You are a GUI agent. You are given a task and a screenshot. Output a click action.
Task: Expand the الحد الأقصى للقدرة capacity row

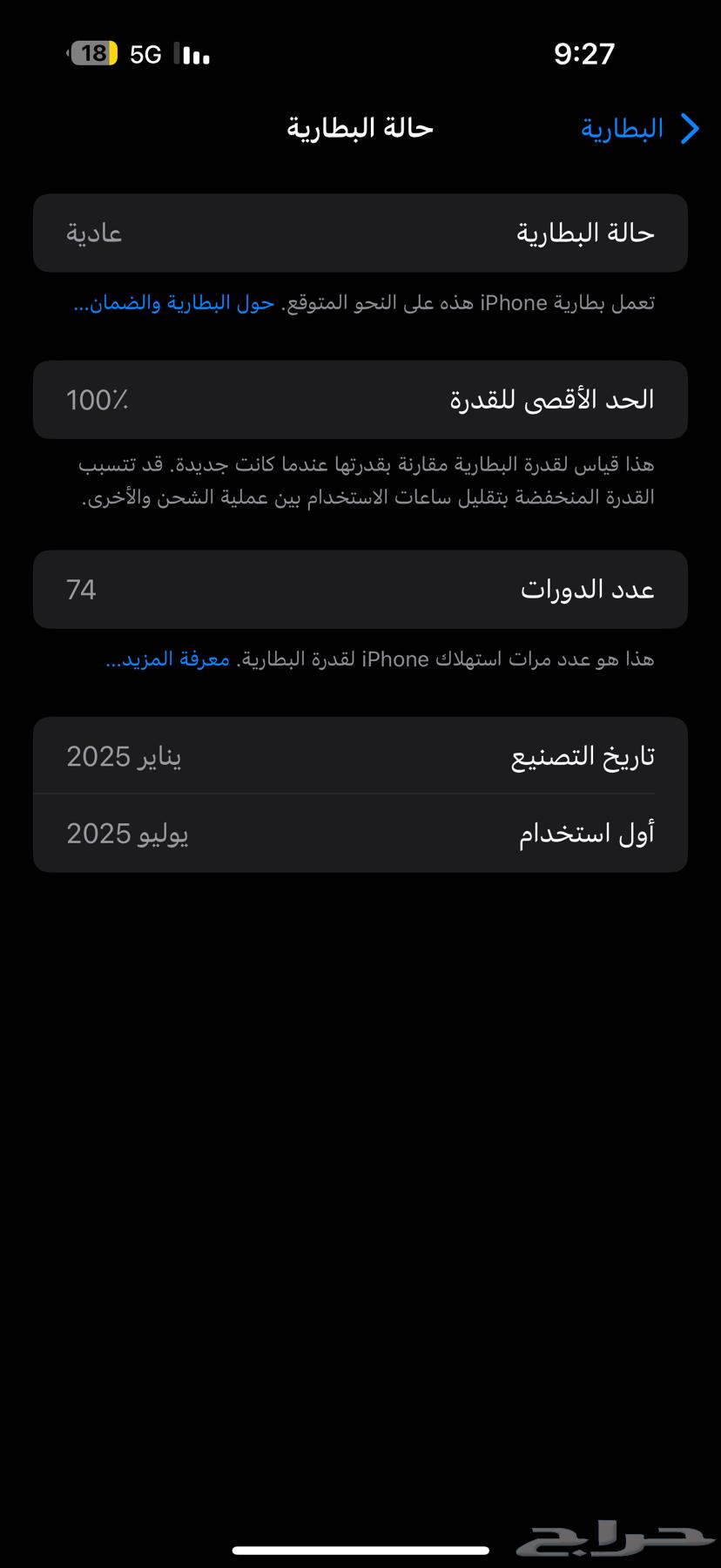360,399
